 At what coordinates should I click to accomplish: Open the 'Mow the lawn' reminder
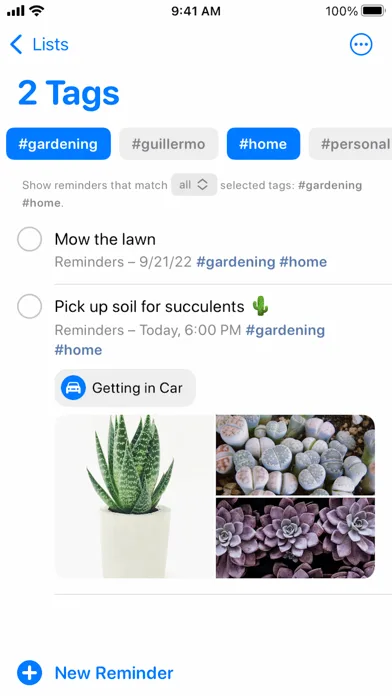[x=105, y=239]
